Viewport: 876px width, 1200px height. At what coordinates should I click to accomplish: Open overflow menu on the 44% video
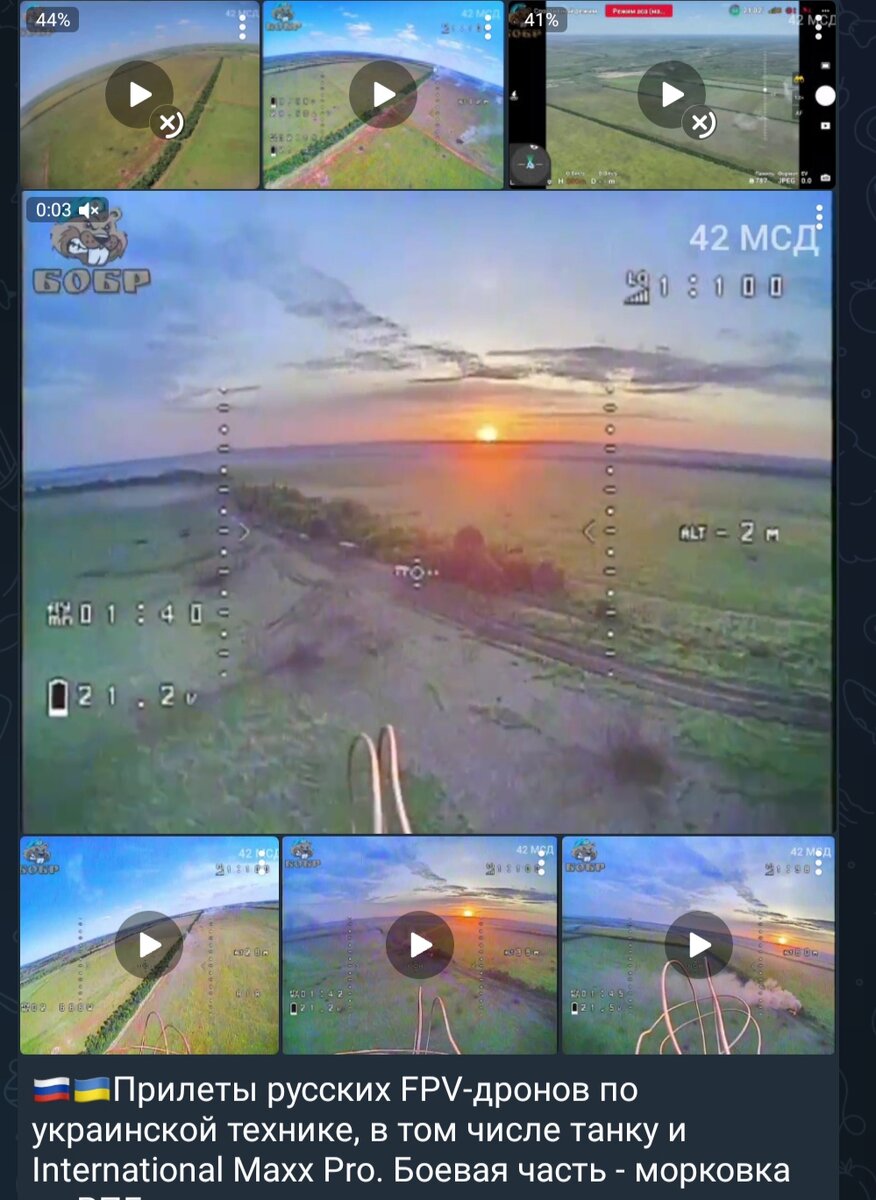(x=243, y=27)
